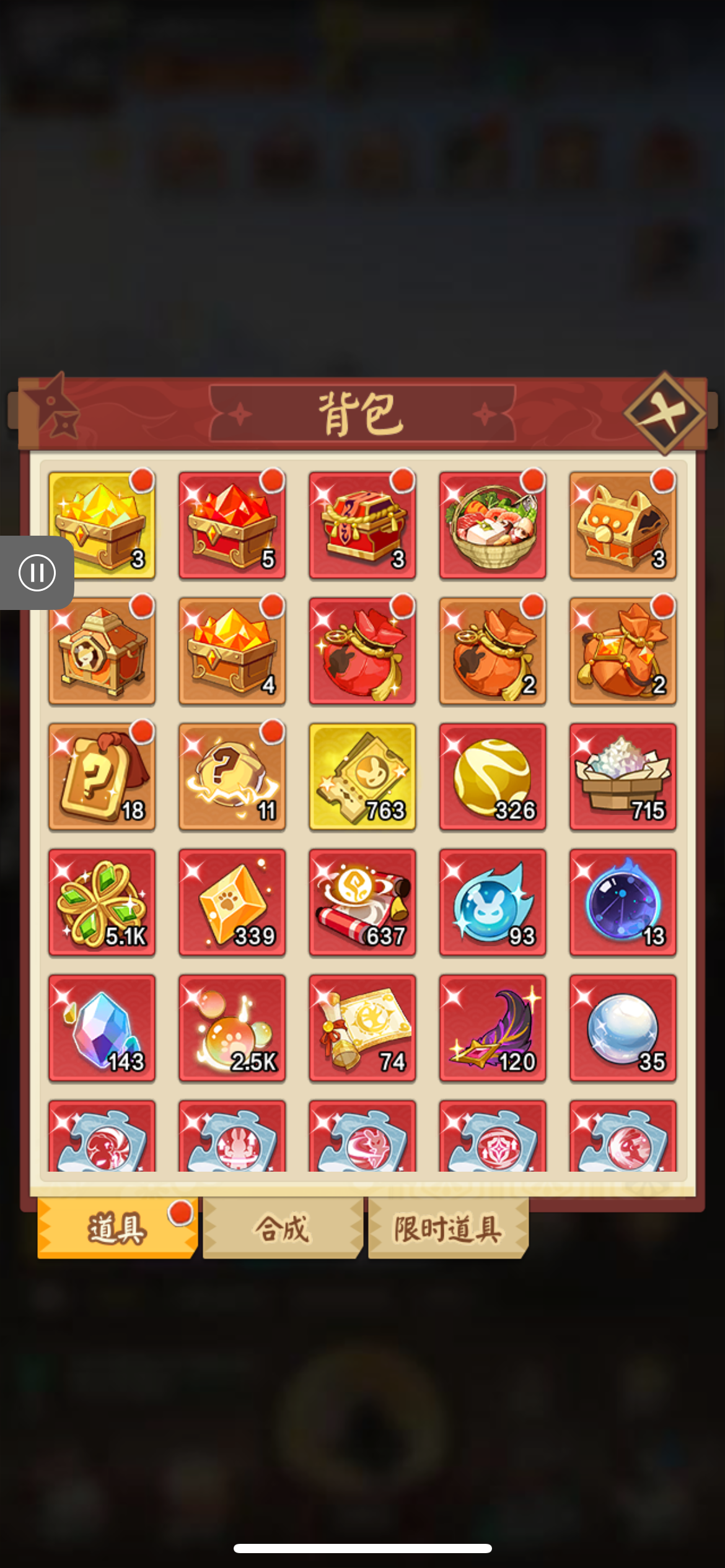Select the blue rabbit flame orb 93
The width and height of the screenshot is (725, 1568).
[x=492, y=903]
